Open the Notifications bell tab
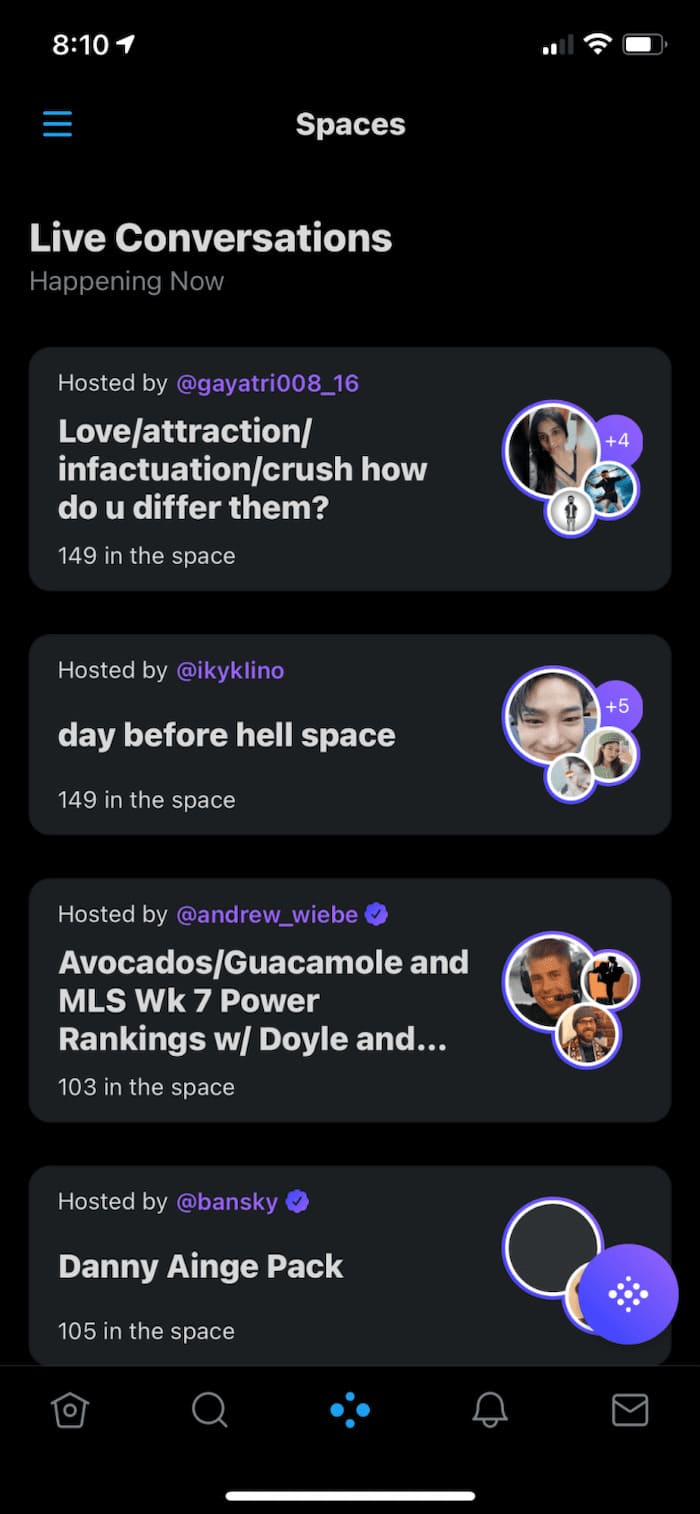The height and width of the screenshot is (1514, 700). click(490, 1410)
